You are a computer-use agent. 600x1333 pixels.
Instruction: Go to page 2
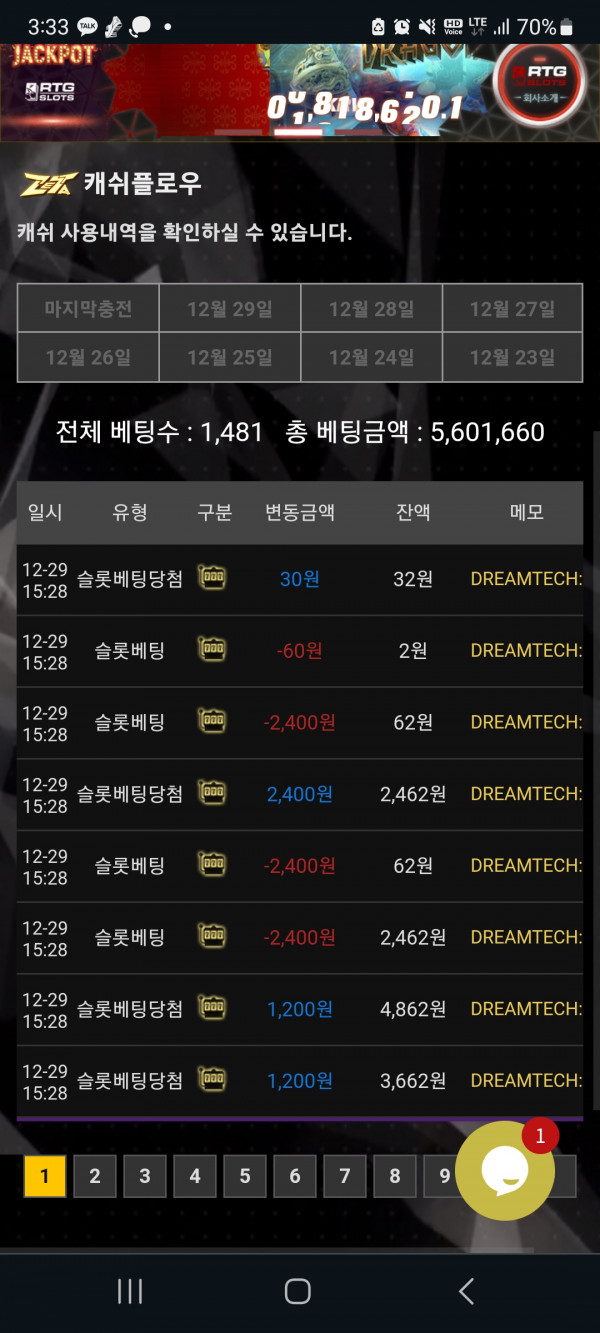(x=95, y=1176)
